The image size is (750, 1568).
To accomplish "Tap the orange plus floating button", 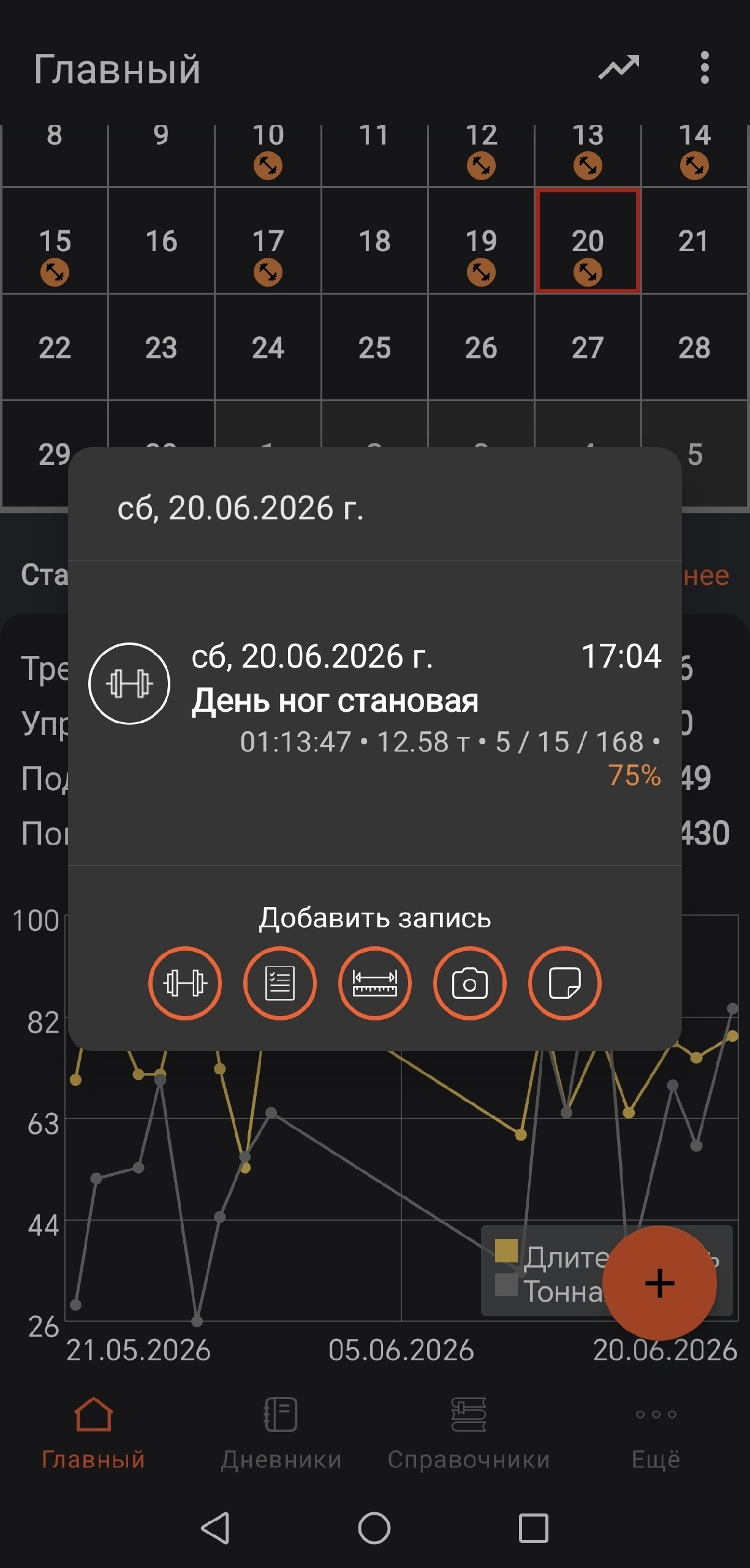I will (x=659, y=1283).
